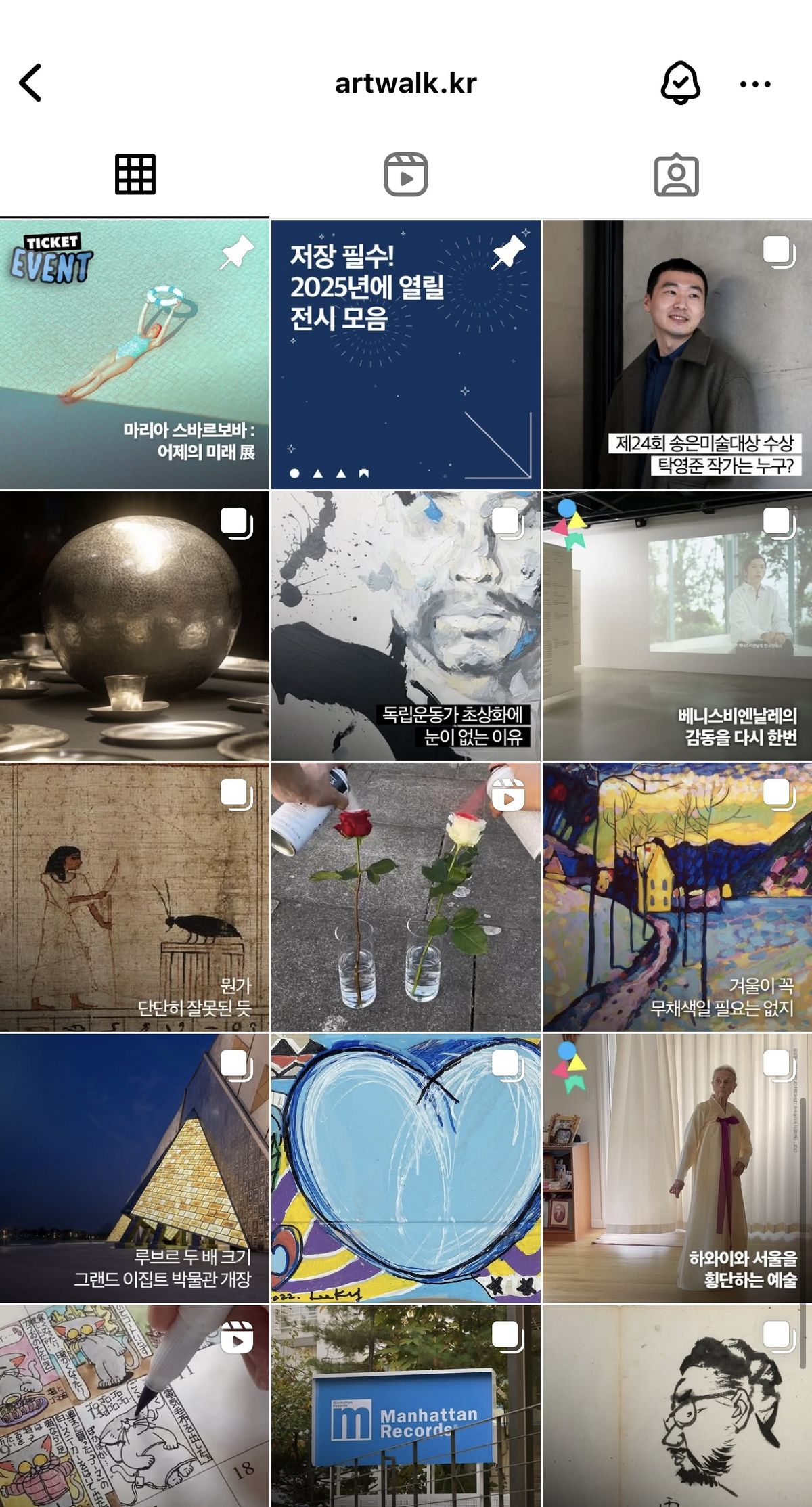The height and width of the screenshot is (1507, 812).
Task: Open the 베니스비엔날레의 감동을 다시 한번 post
Action: coord(677,626)
